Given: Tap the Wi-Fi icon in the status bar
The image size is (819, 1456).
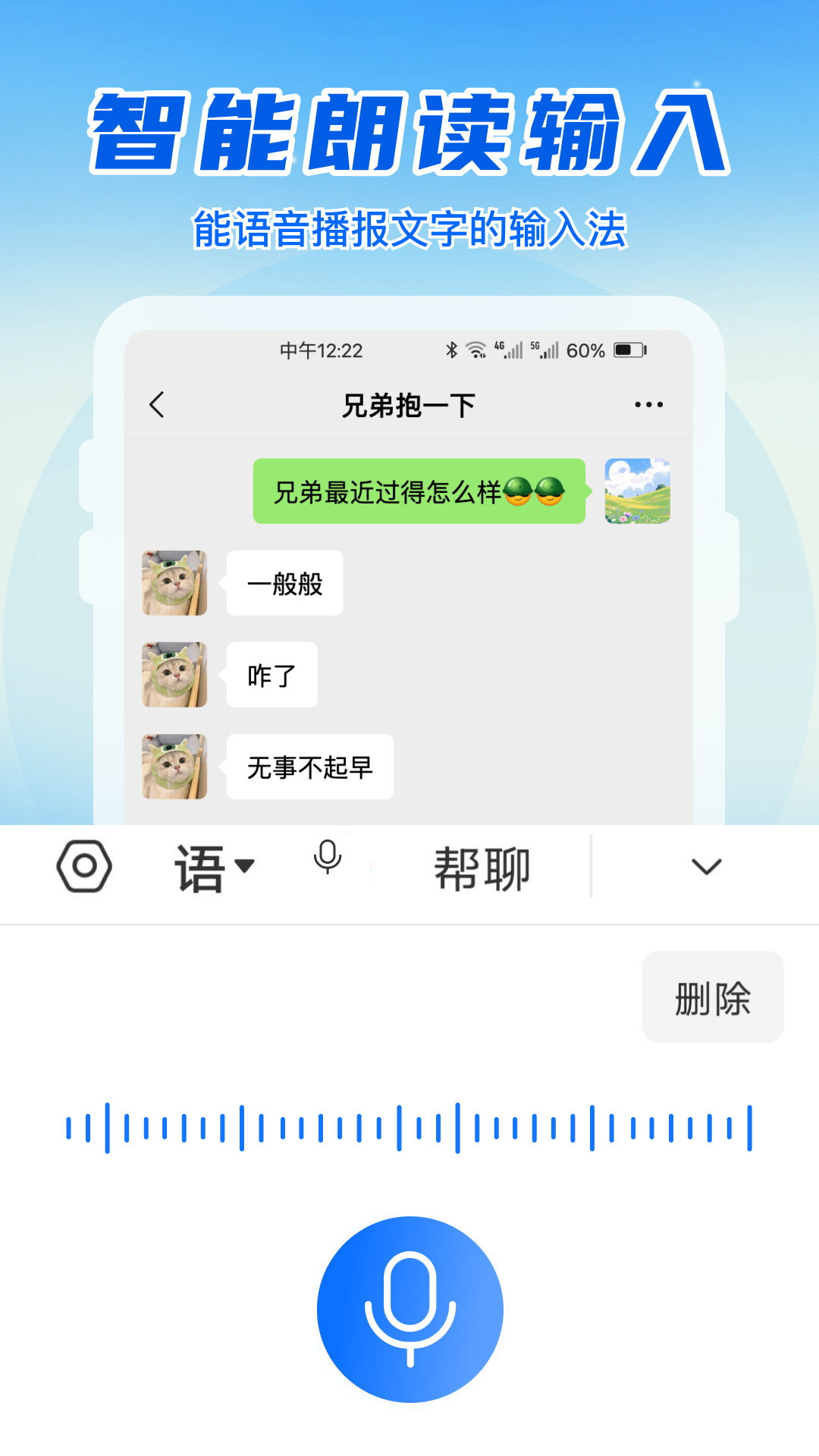Looking at the screenshot, I should (x=476, y=350).
